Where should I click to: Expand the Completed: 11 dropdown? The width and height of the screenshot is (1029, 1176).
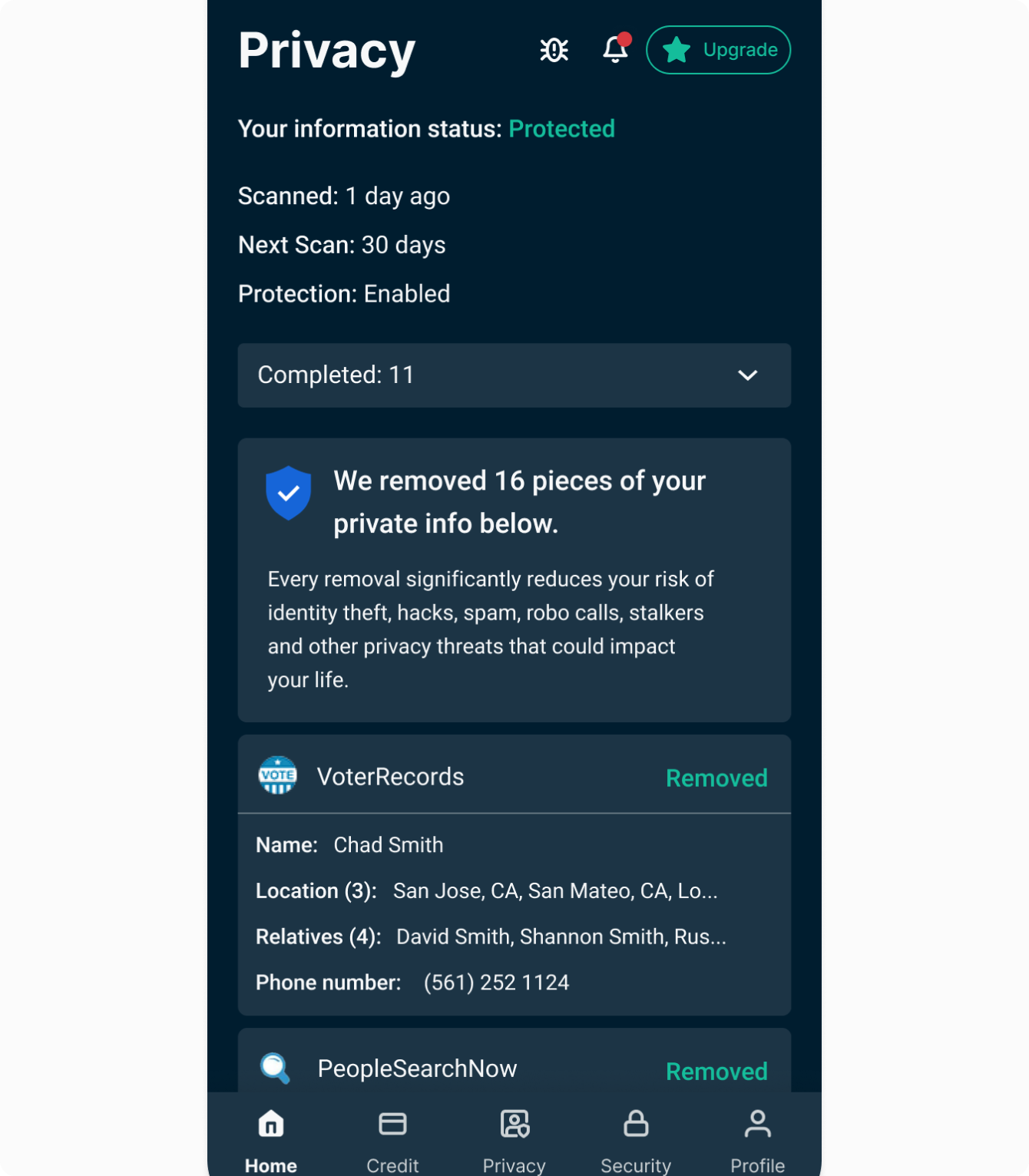[x=514, y=375]
